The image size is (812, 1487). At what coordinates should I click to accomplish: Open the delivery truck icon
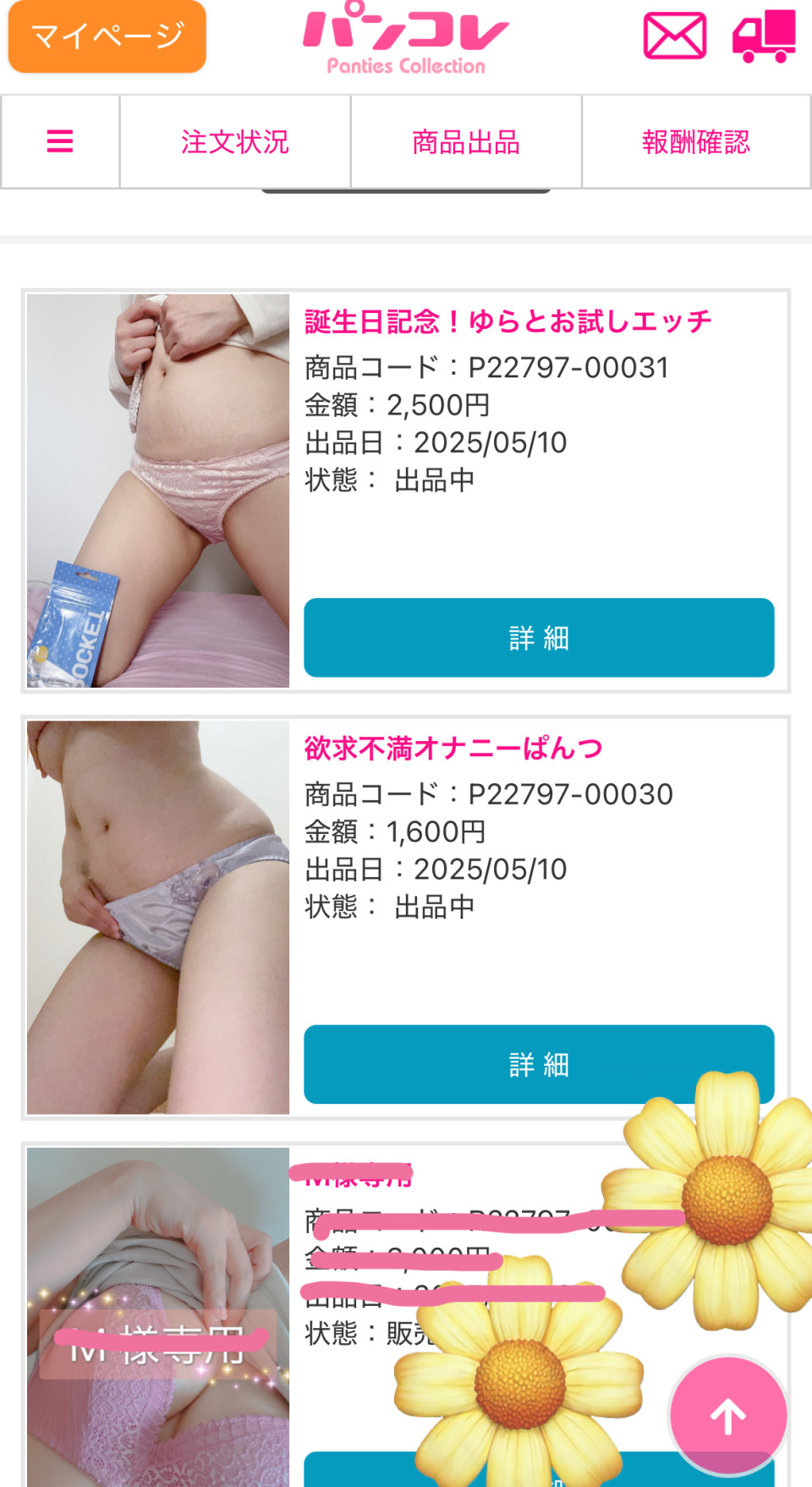764,36
